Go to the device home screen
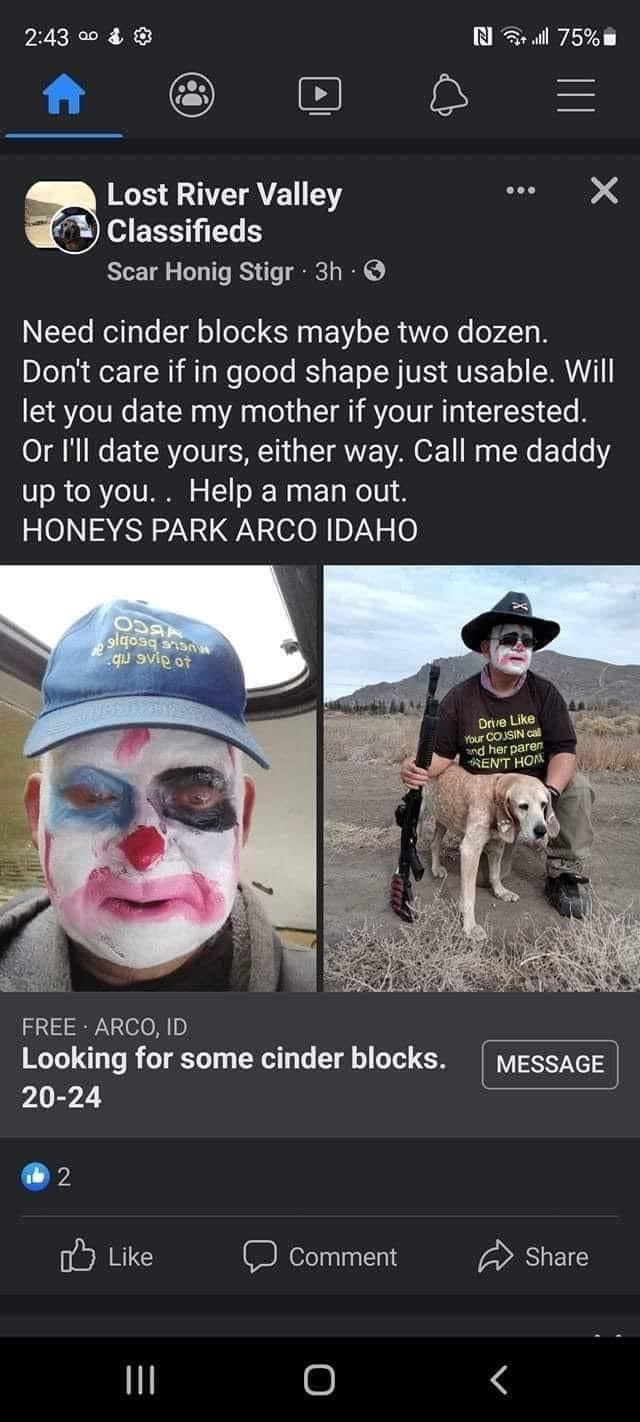Viewport: 640px width, 1422px height. [319, 1380]
